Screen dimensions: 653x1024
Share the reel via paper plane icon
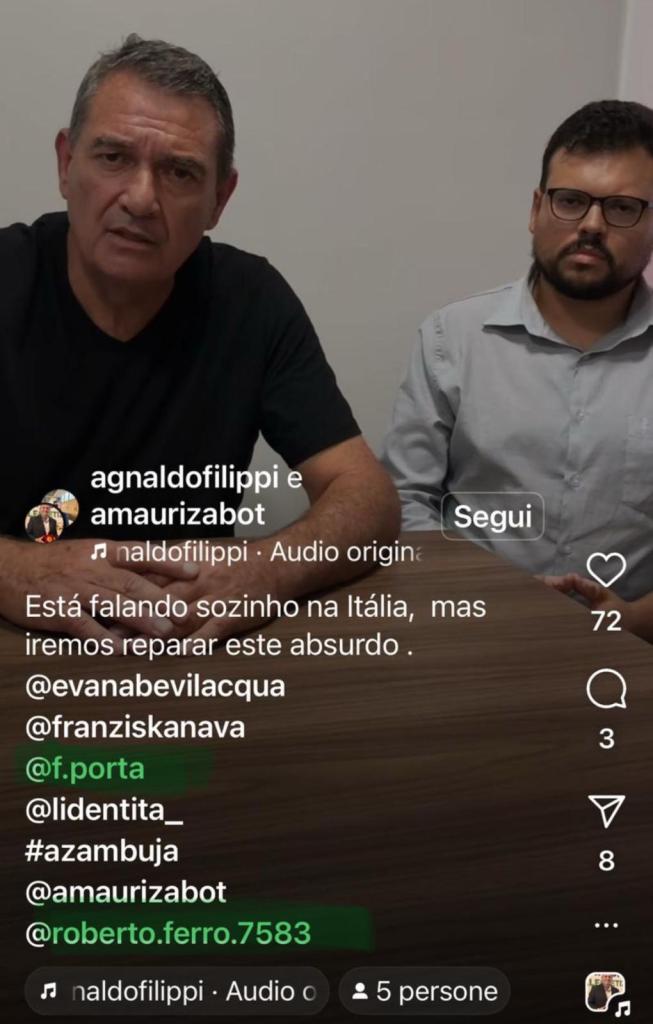click(x=607, y=810)
